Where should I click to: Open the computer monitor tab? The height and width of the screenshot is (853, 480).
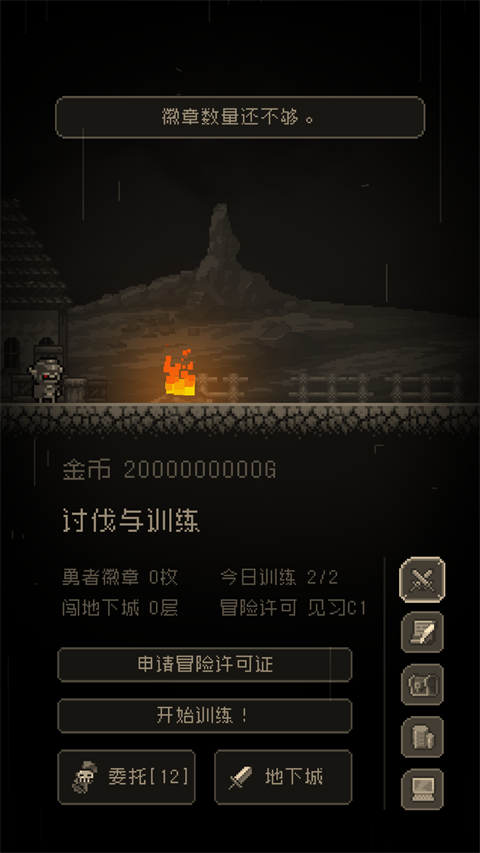pos(422,789)
